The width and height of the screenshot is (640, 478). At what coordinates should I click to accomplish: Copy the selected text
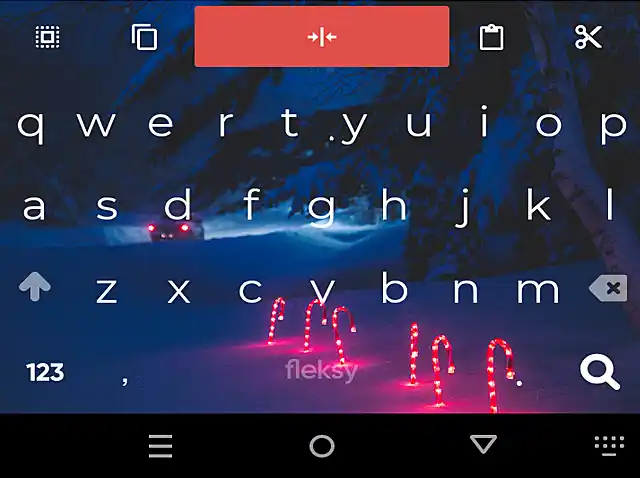(145, 37)
